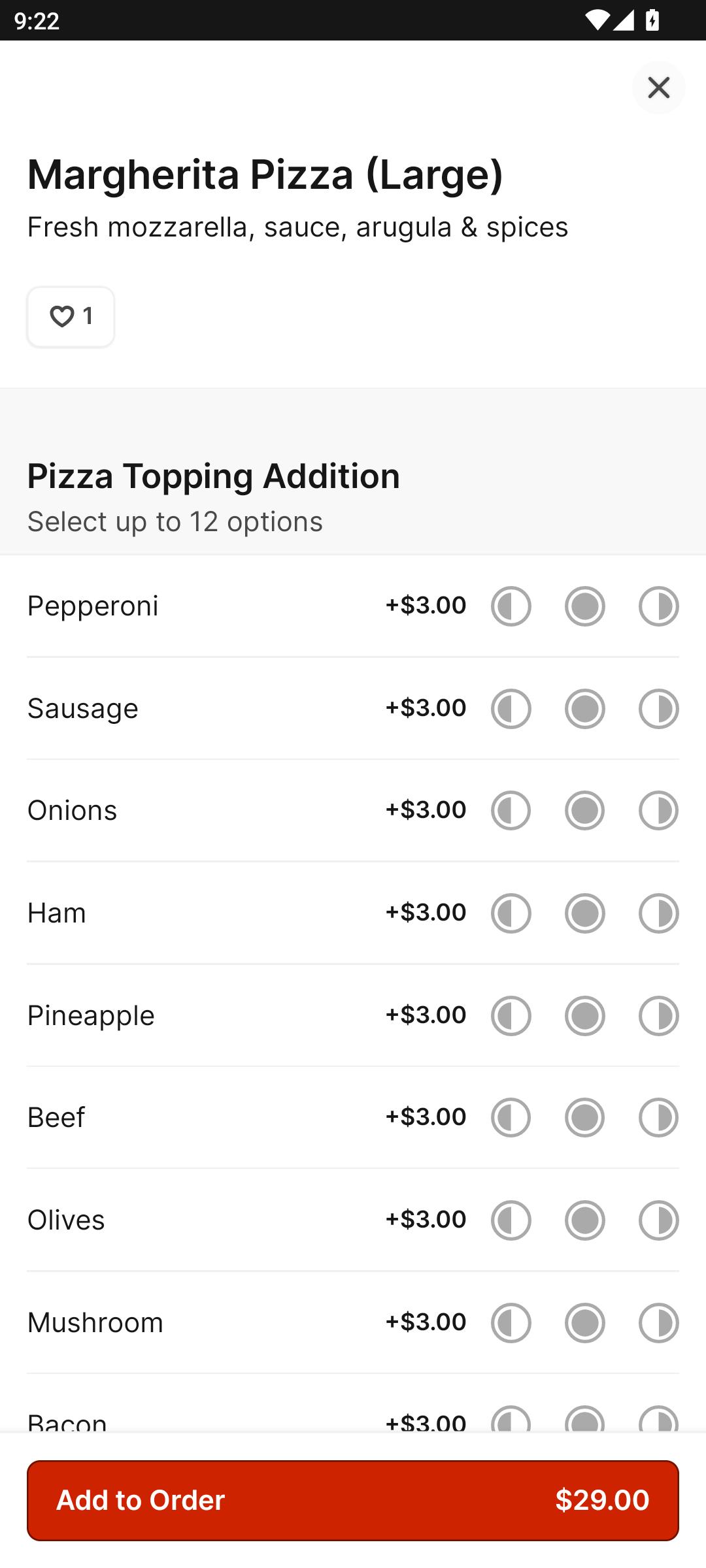This screenshot has height=1568, width=706.
Task: Like the Margherita Pizza with the heart button
Action: (x=71, y=317)
